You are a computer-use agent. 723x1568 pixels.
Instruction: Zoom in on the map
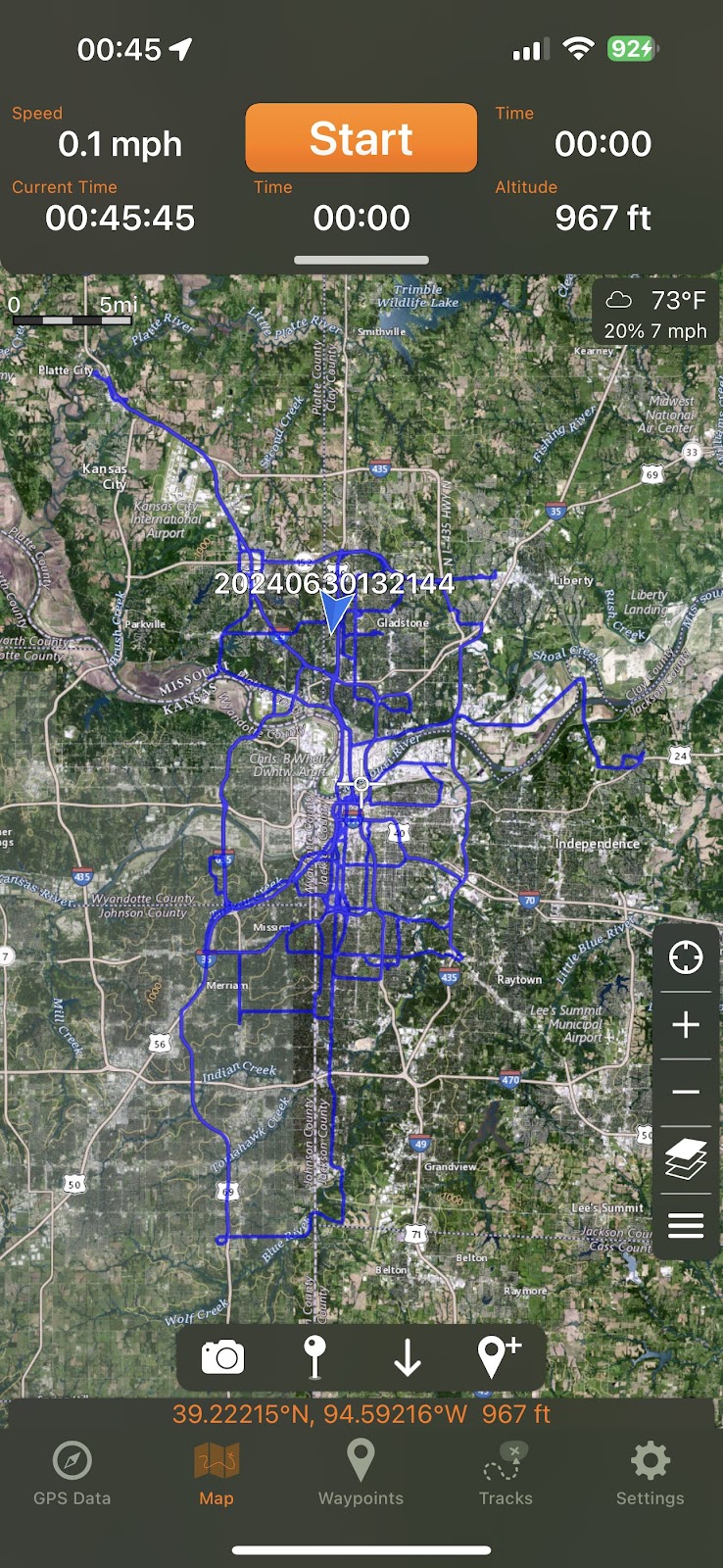[686, 1025]
